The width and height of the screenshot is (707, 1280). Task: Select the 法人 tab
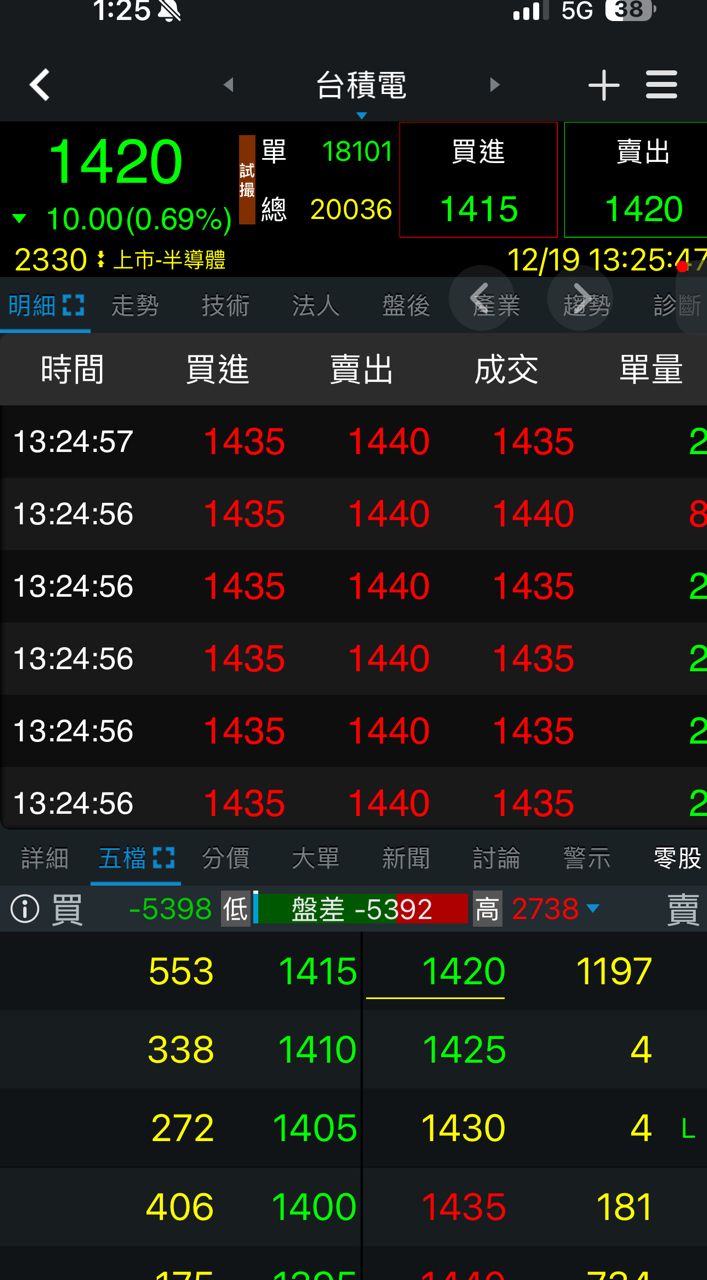click(315, 305)
